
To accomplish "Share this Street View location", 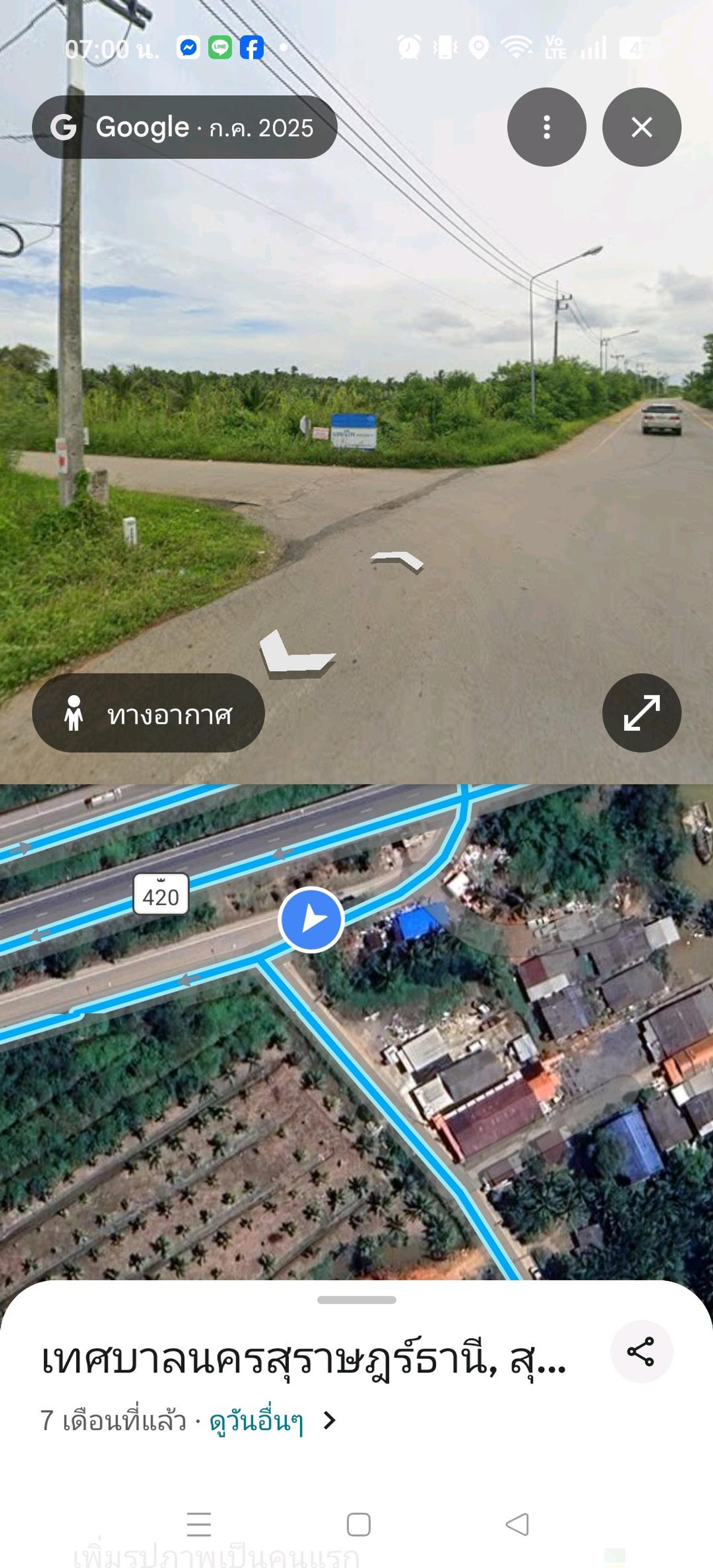I will pos(641,1352).
